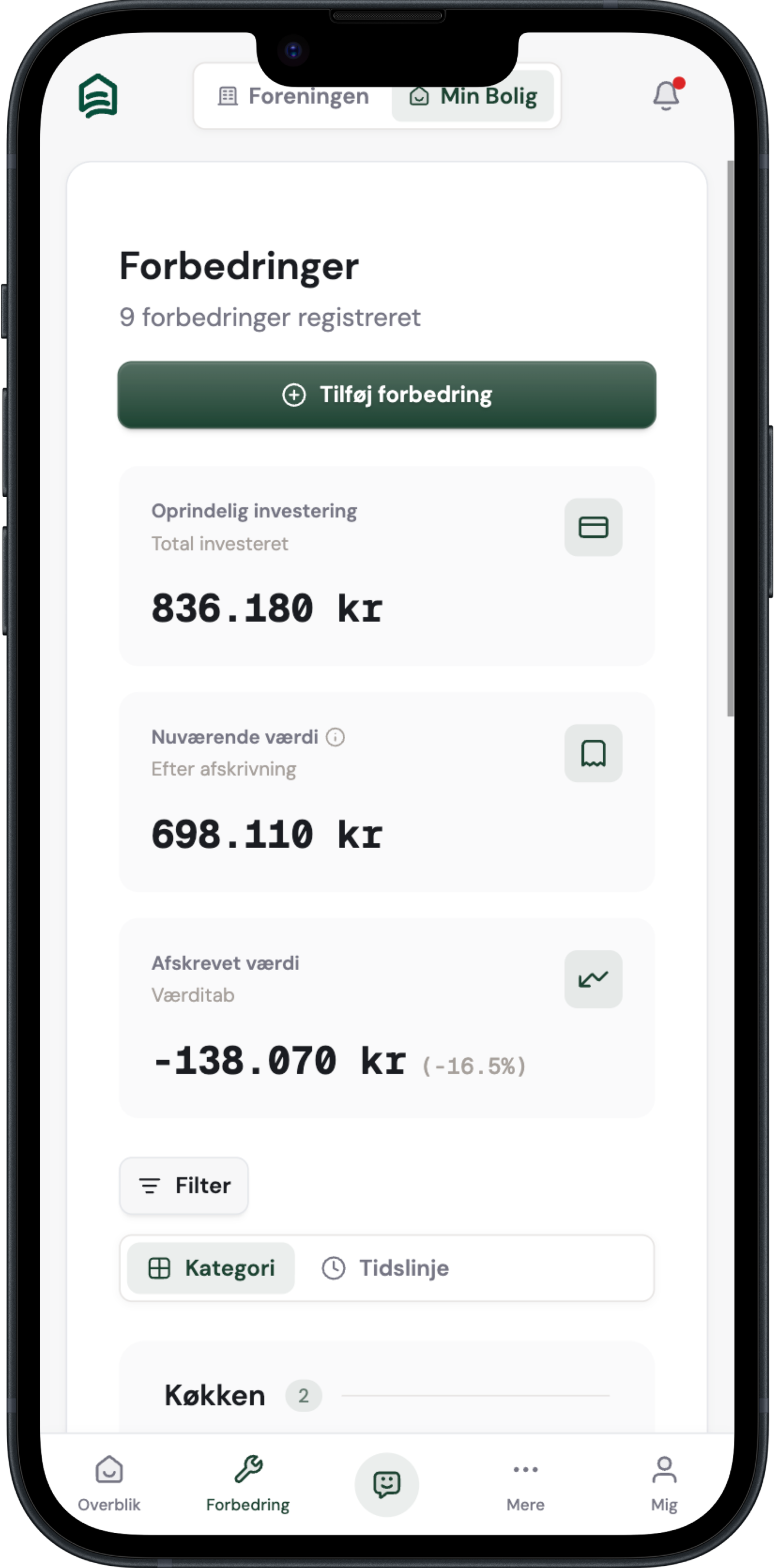Image resolution: width=774 pixels, height=1568 pixels.
Task: Switch to Tidslinje view
Action: [x=385, y=1268]
